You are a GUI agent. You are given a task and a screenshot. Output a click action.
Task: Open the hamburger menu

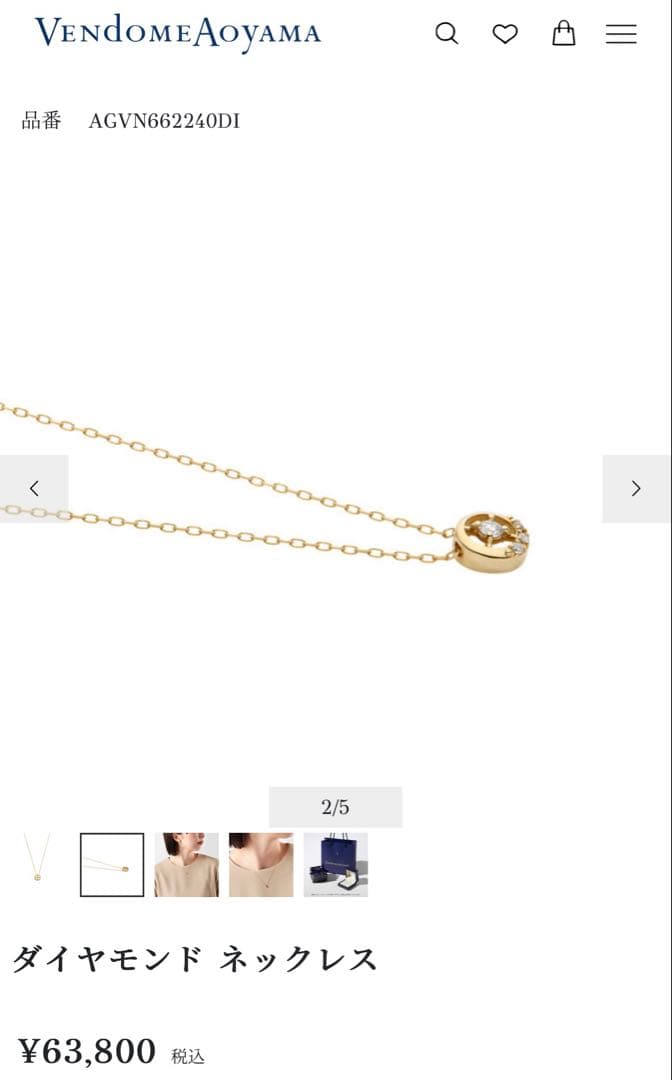click(621, 34)
